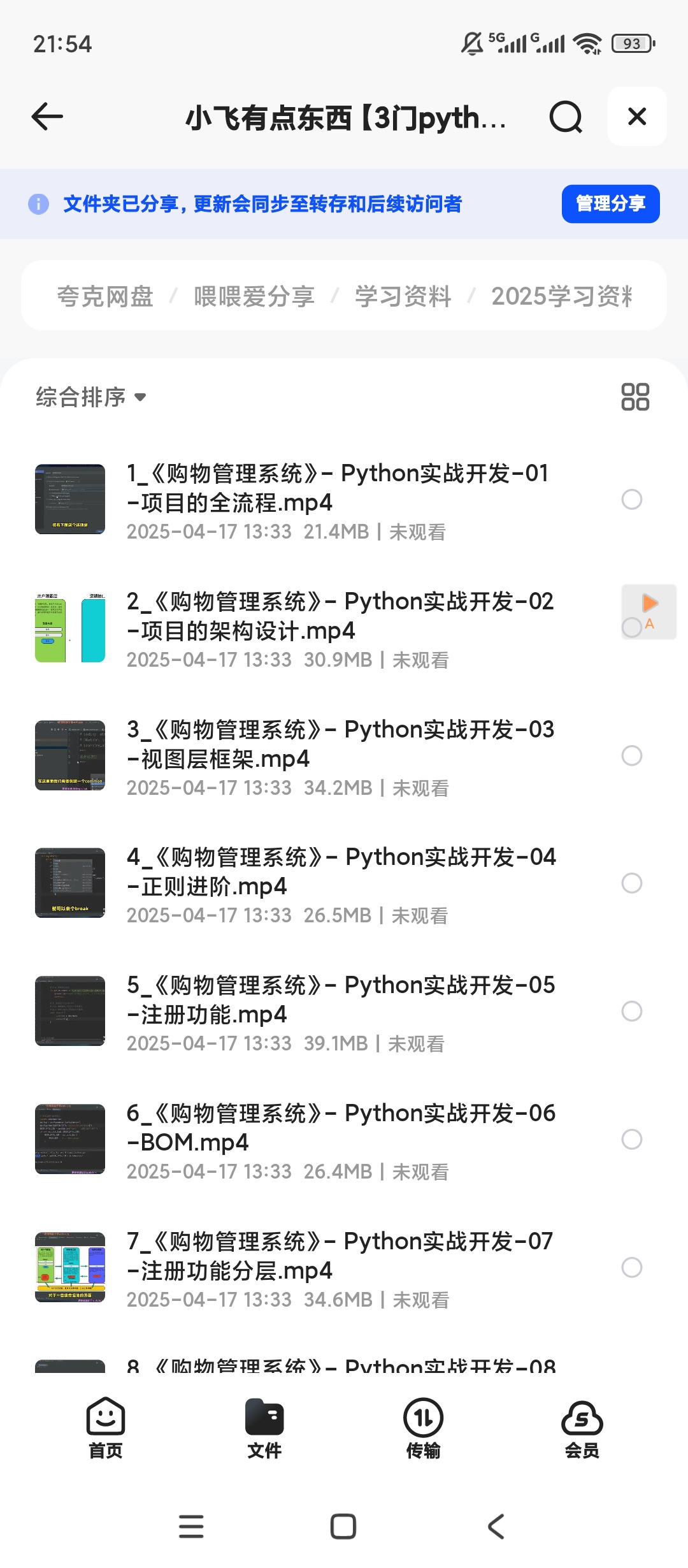
Task: Open video 01-项目的全流程.mp4
Action: 338,488
